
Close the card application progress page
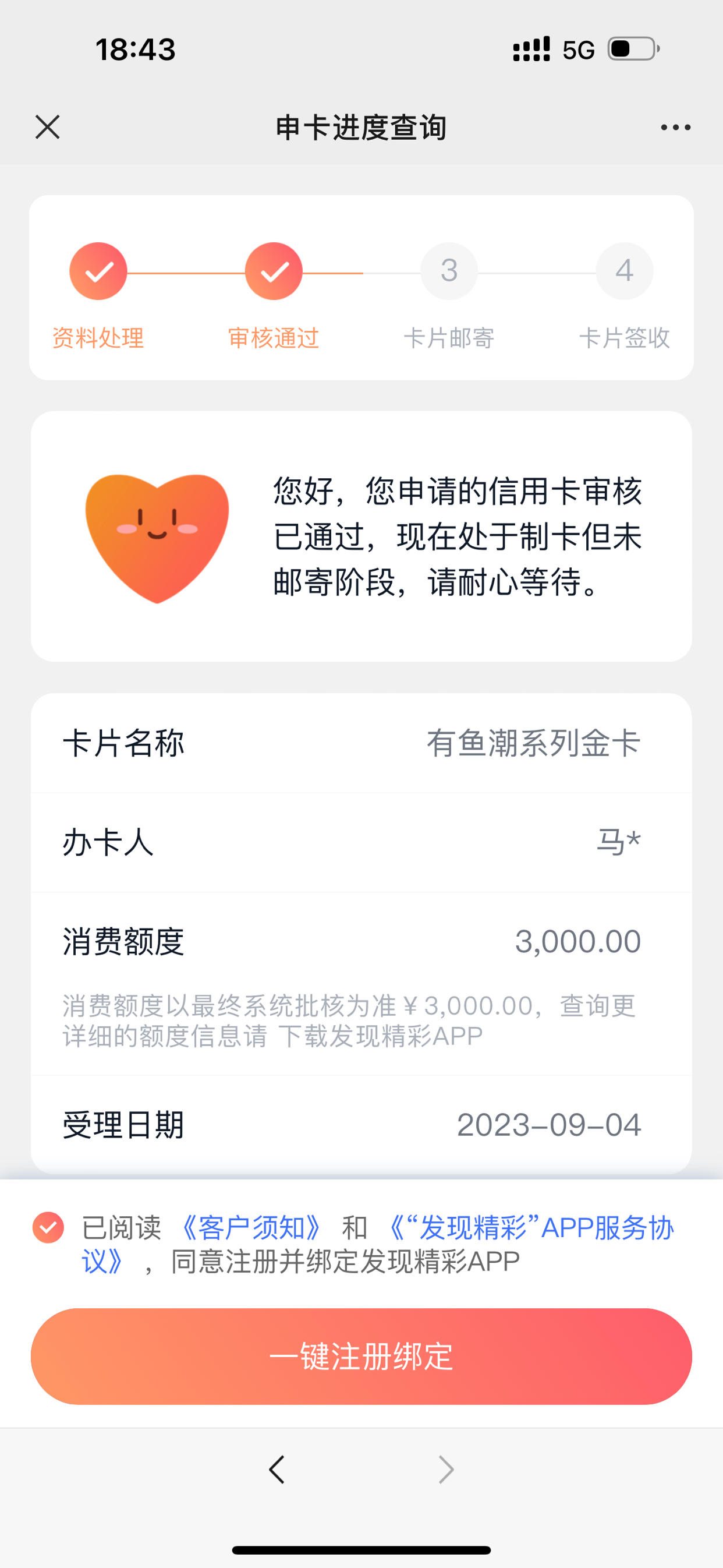pyautogui.click(x=48, y=127)
